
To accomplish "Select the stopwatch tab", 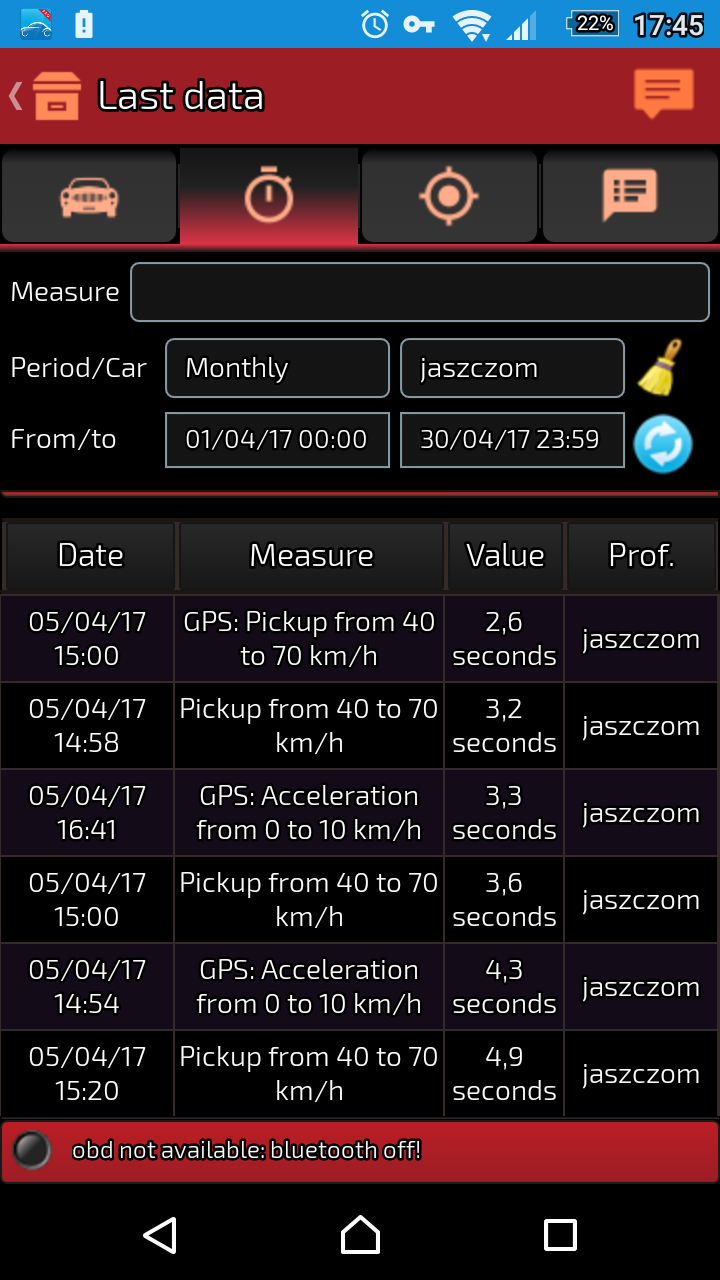I will pos(269,197).
